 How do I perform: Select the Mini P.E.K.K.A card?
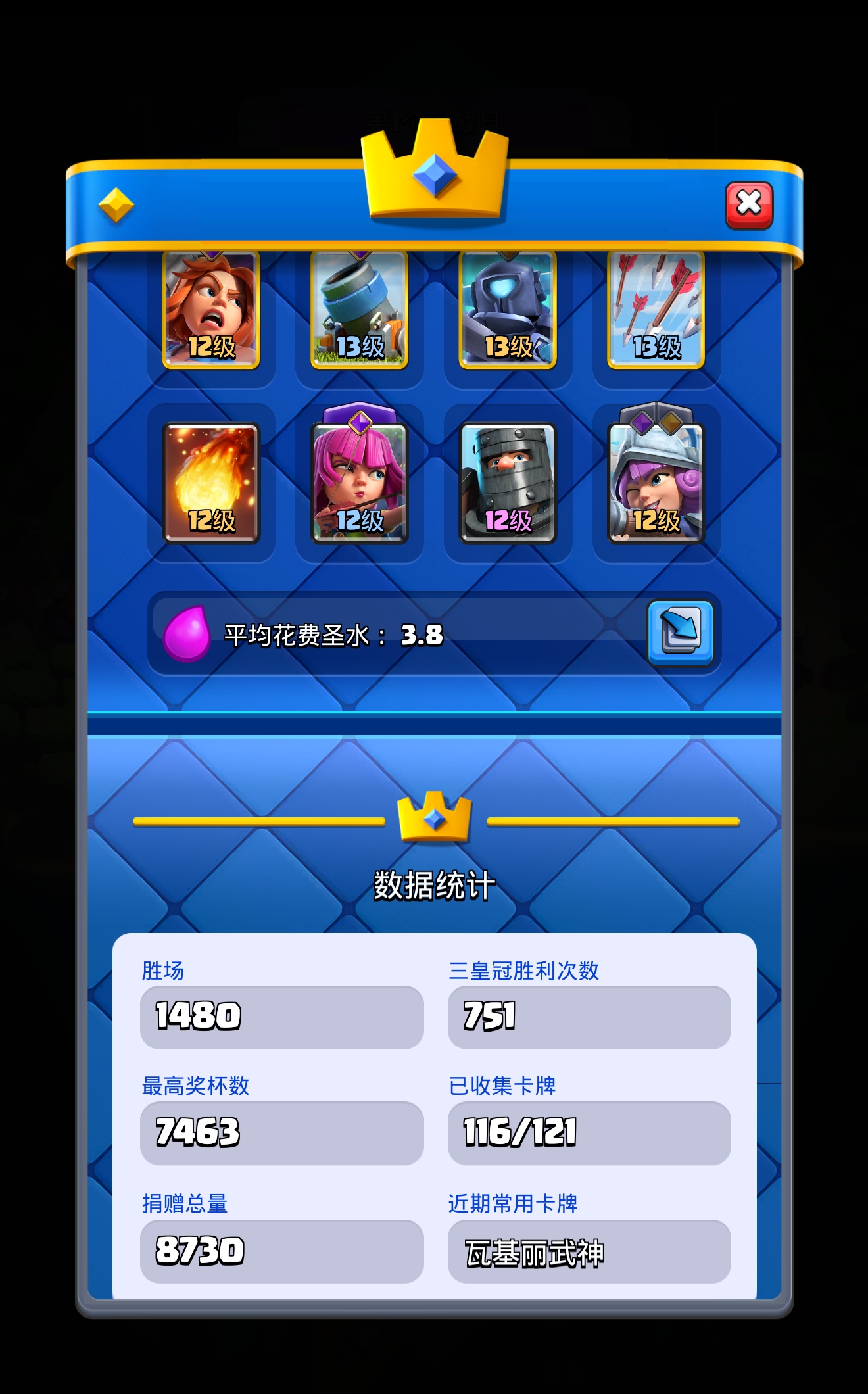[x=505, y=309]
